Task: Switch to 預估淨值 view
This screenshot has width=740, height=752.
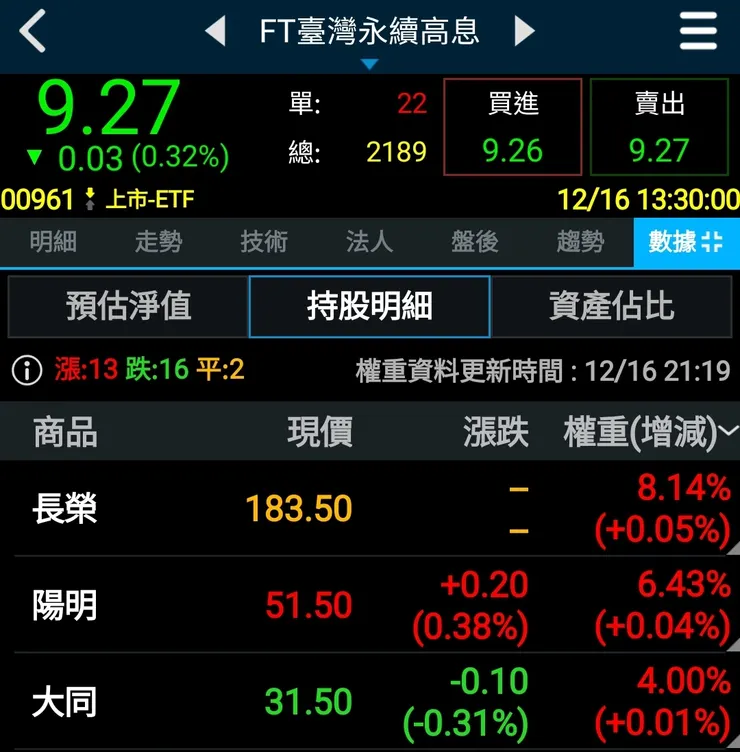Action: 128,308
